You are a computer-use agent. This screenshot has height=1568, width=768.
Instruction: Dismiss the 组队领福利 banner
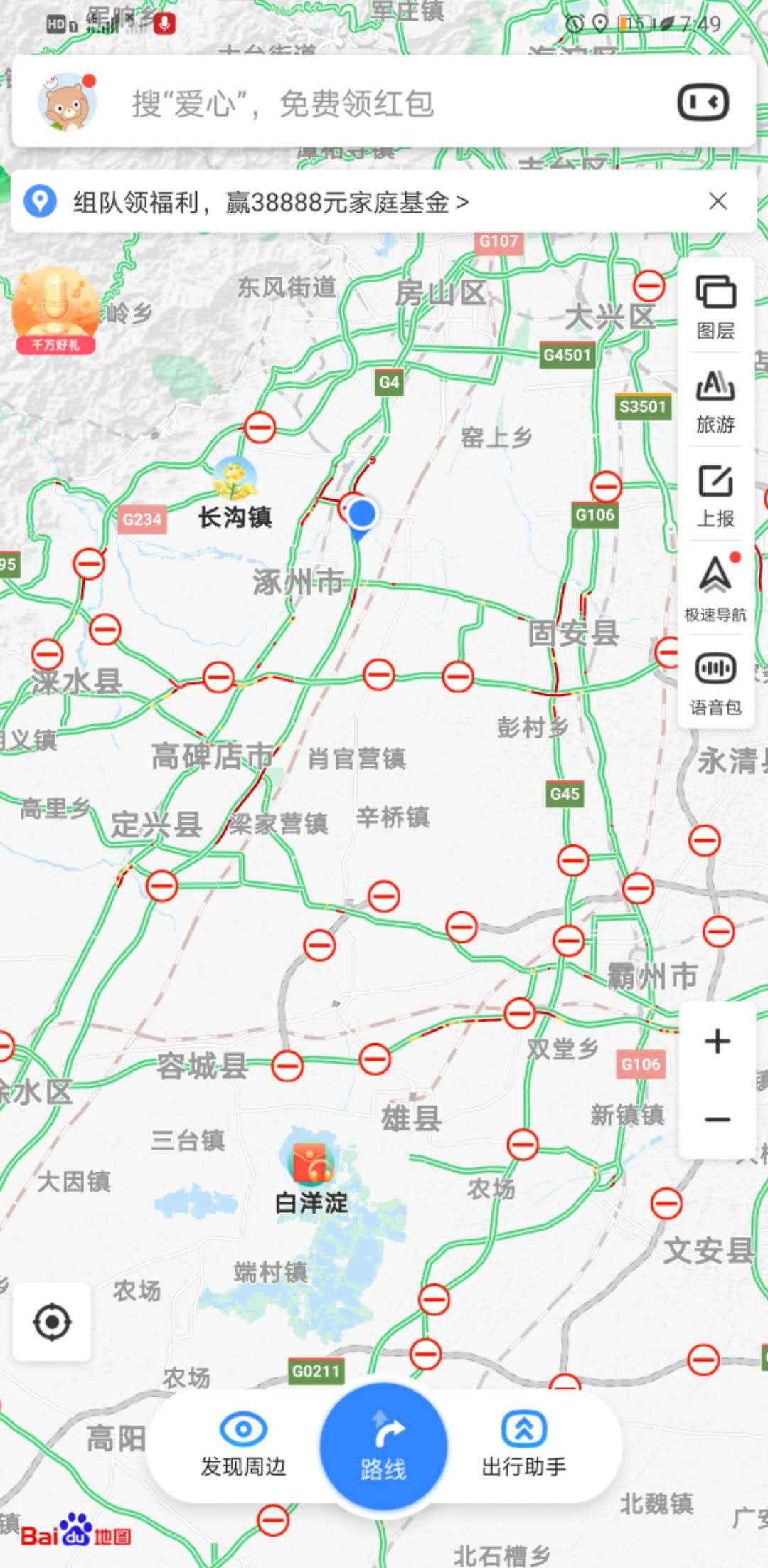[x=718, y=201]
